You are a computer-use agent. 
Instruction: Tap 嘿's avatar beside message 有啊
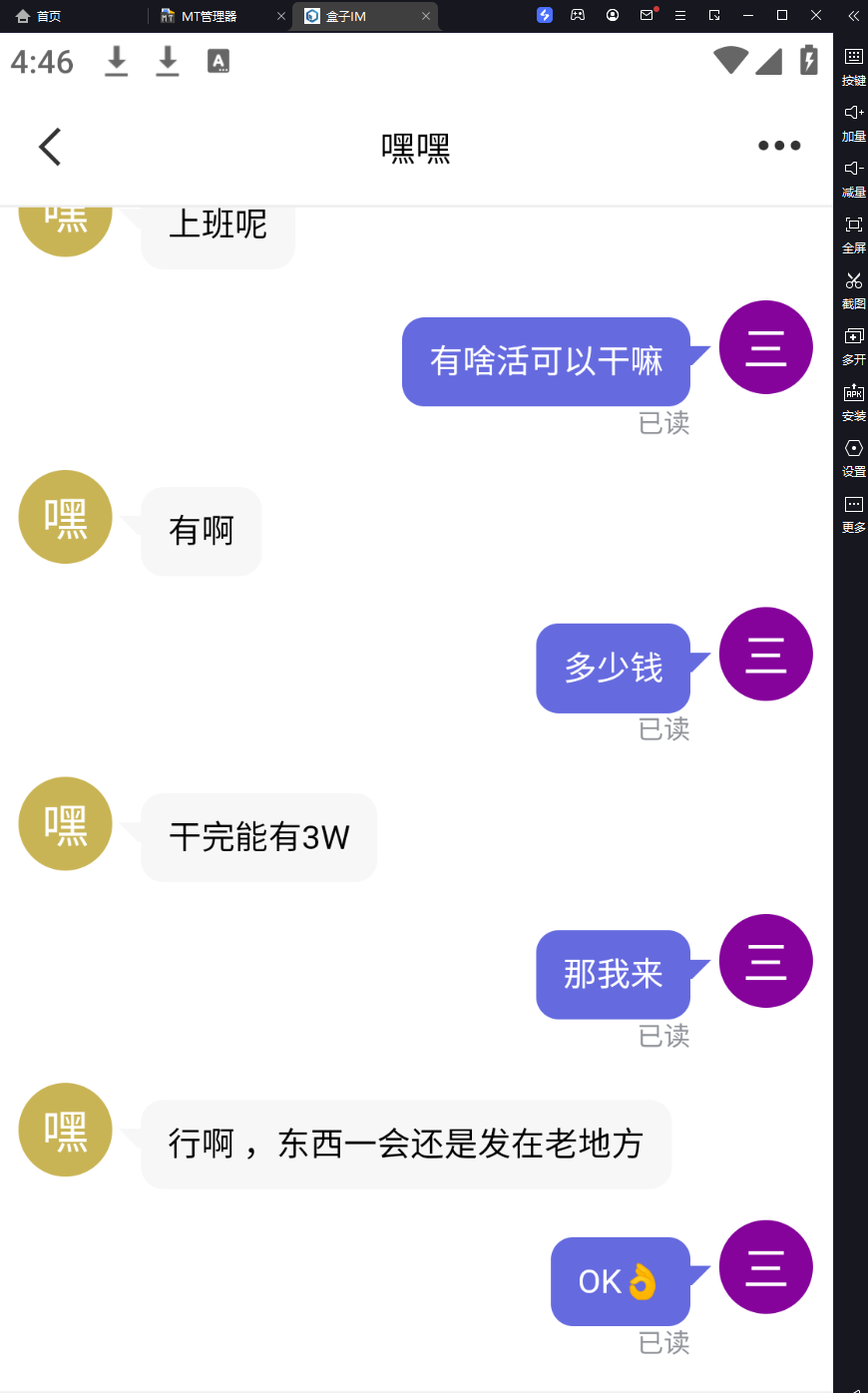click(x=66, y=517)
